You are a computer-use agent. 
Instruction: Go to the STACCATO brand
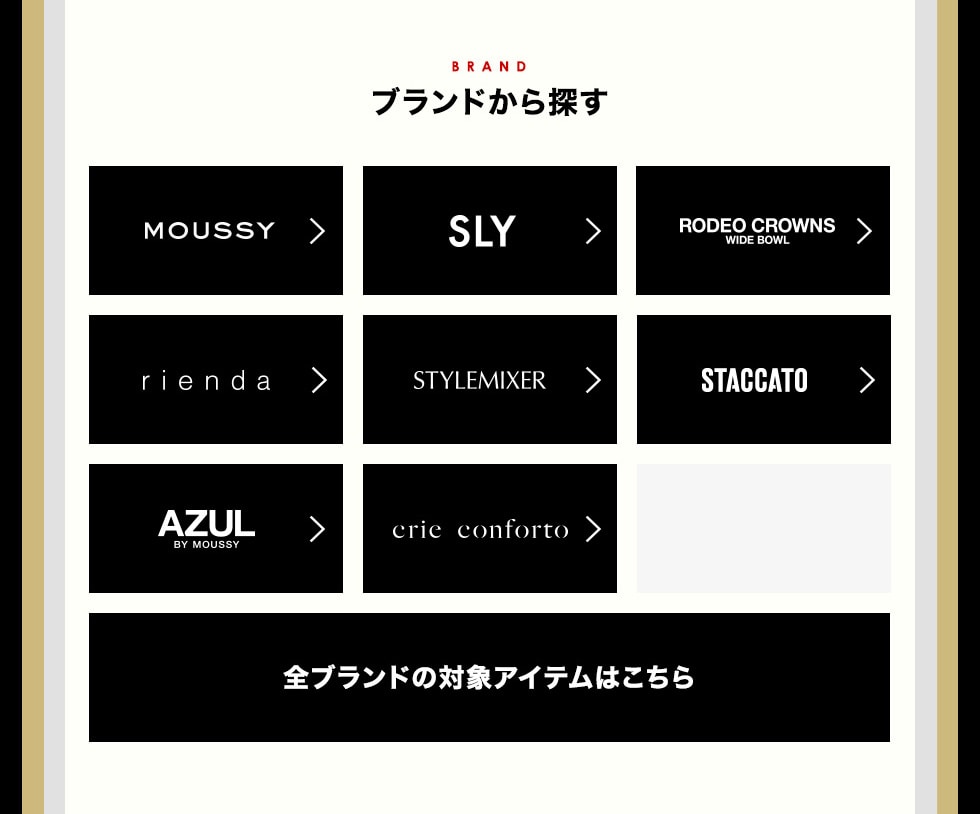pos(763,380)
